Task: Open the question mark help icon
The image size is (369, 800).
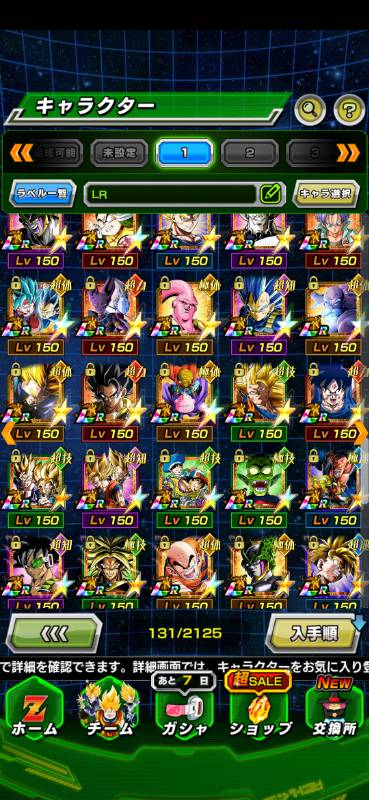Action: pos(349,108)
